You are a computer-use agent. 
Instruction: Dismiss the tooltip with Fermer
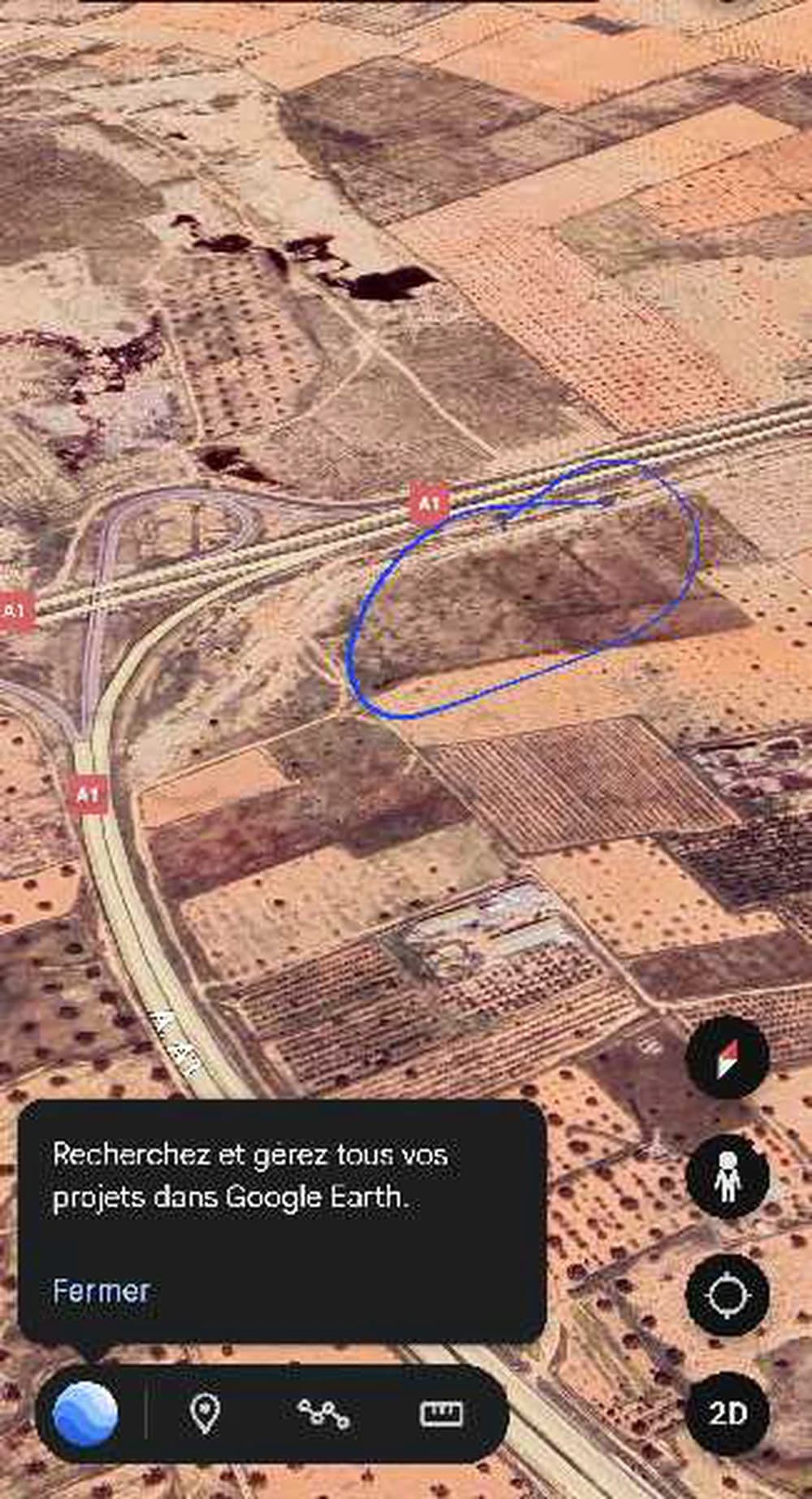(101, 1290)
